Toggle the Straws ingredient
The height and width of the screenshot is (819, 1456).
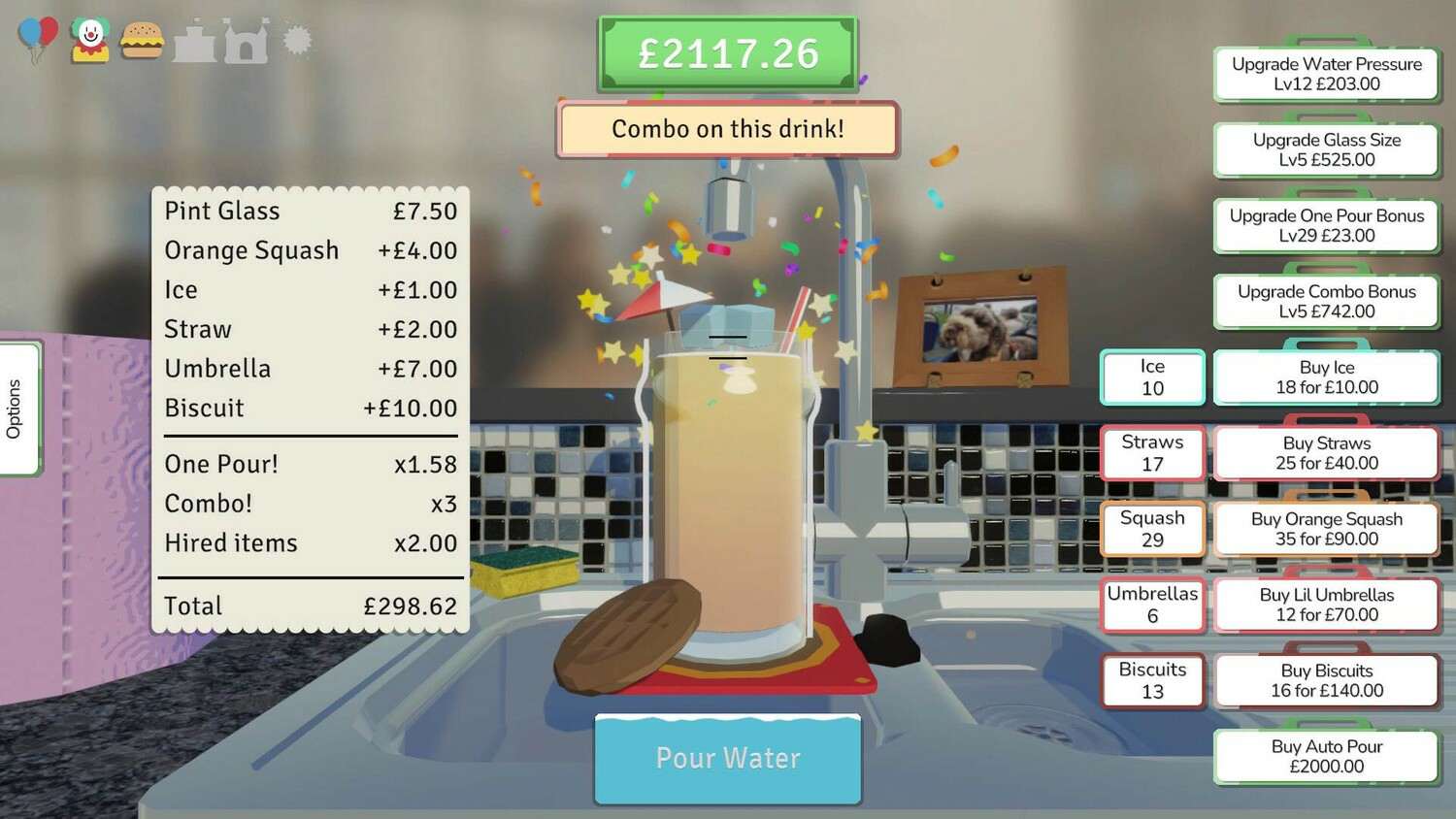click(1152, 452)
